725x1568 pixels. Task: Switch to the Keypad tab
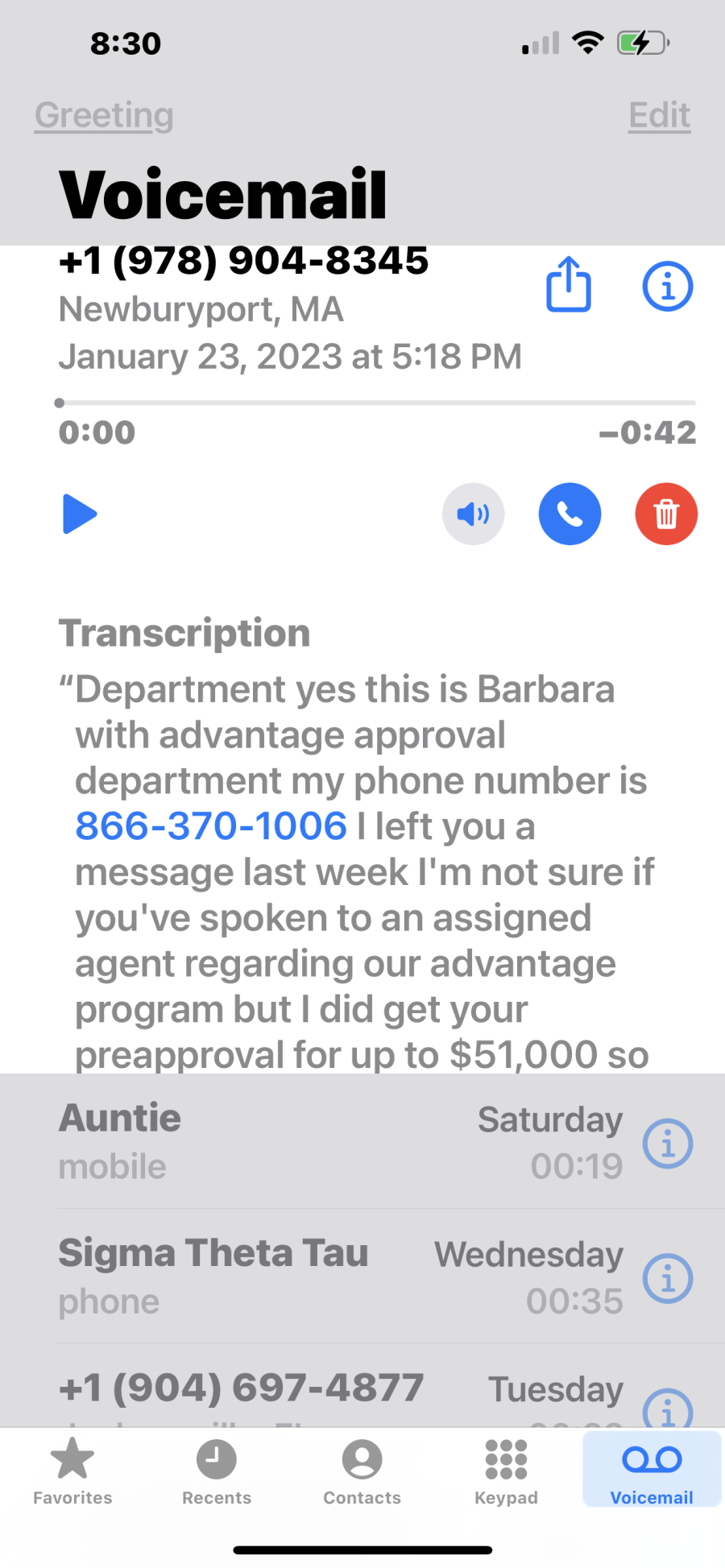506,1471
